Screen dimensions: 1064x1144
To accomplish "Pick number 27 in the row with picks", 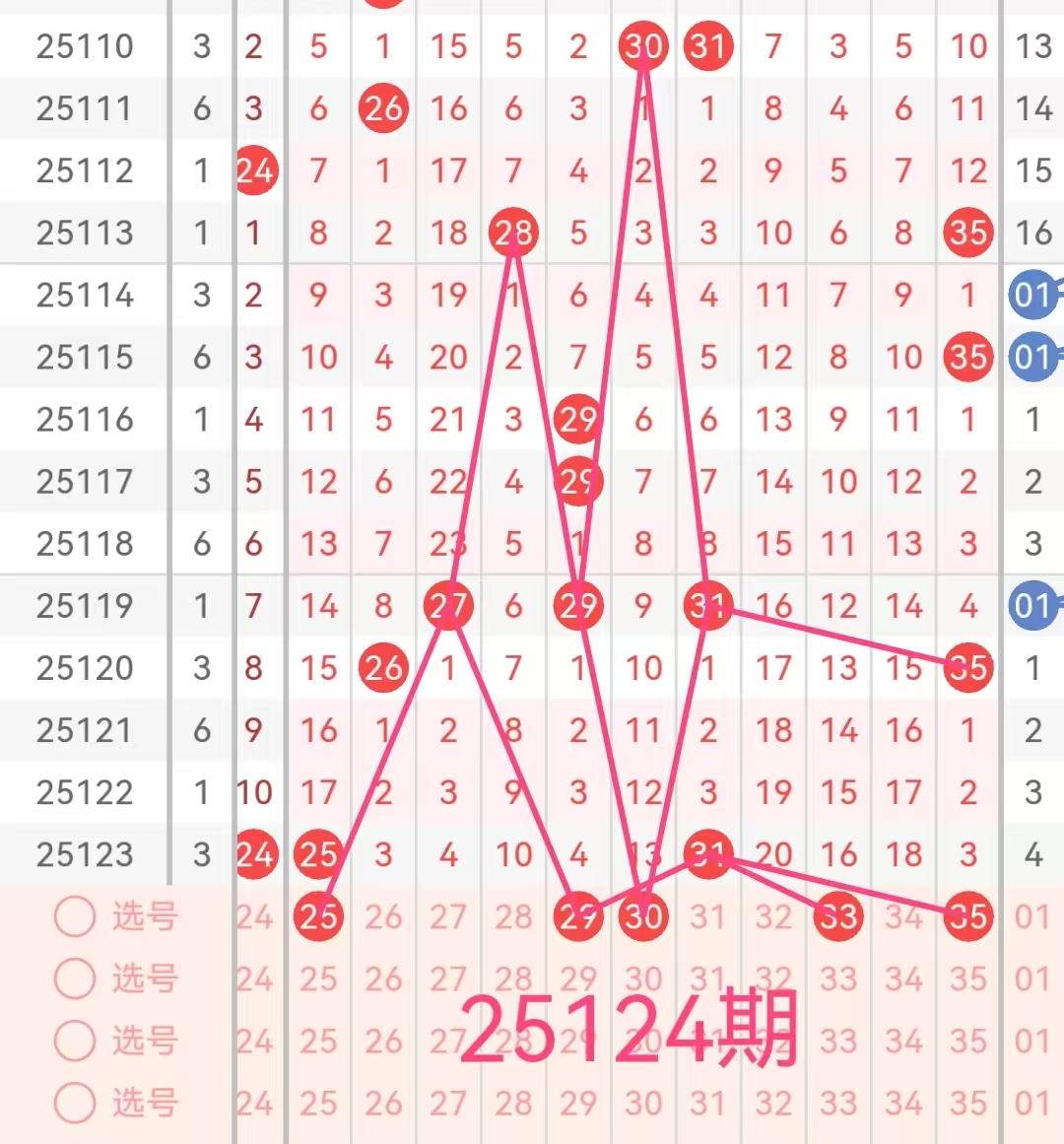I will click(448, 917).
